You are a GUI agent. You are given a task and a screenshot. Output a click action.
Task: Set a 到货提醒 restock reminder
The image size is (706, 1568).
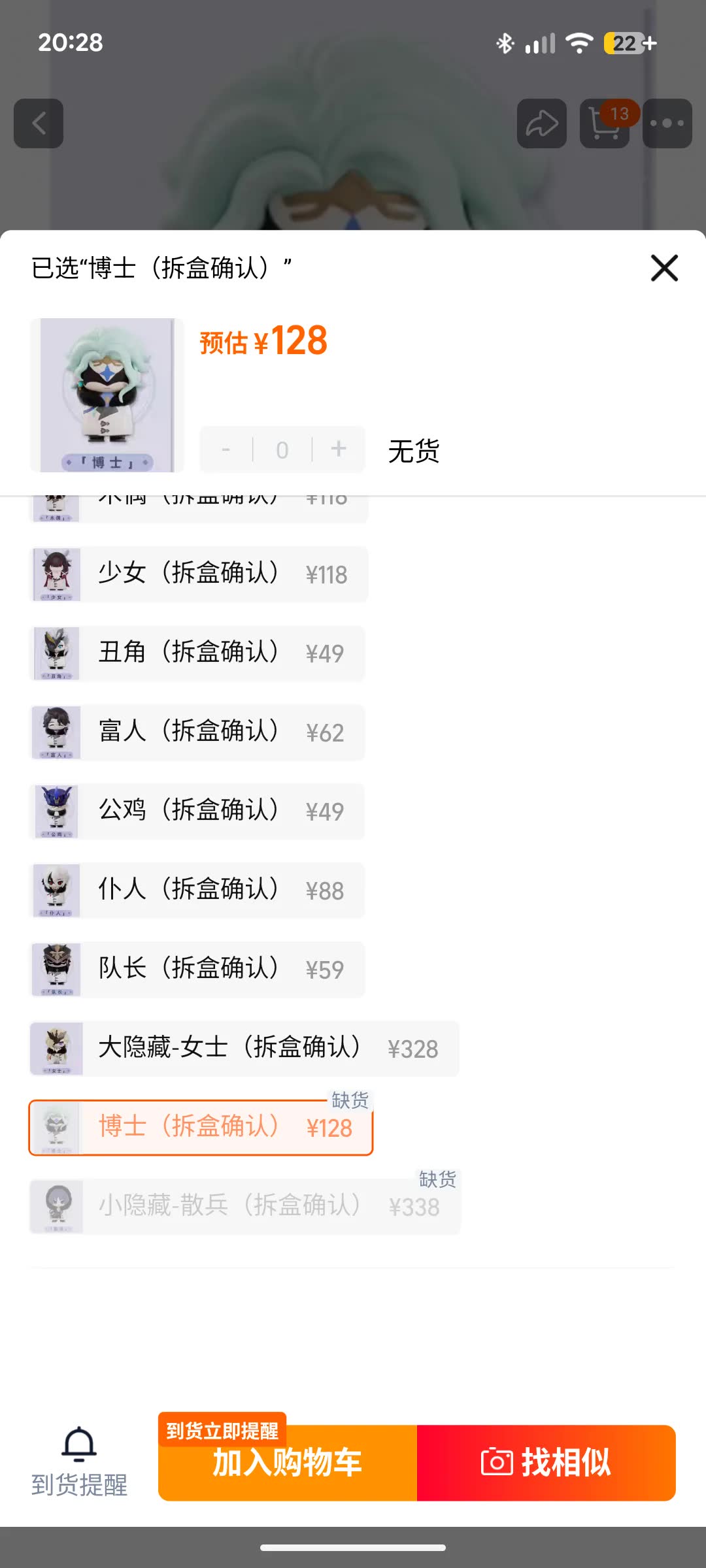[79, 1462]
